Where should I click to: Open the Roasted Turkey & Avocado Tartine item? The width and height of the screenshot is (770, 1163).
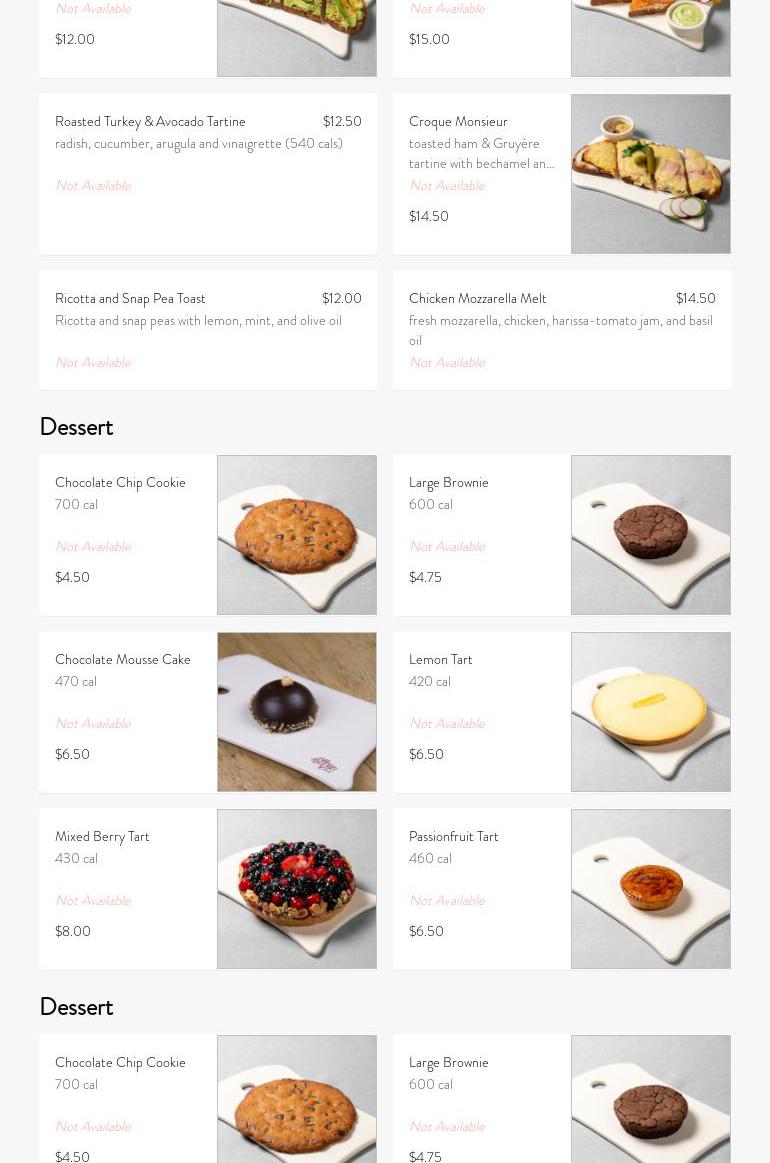pos(208,173)
